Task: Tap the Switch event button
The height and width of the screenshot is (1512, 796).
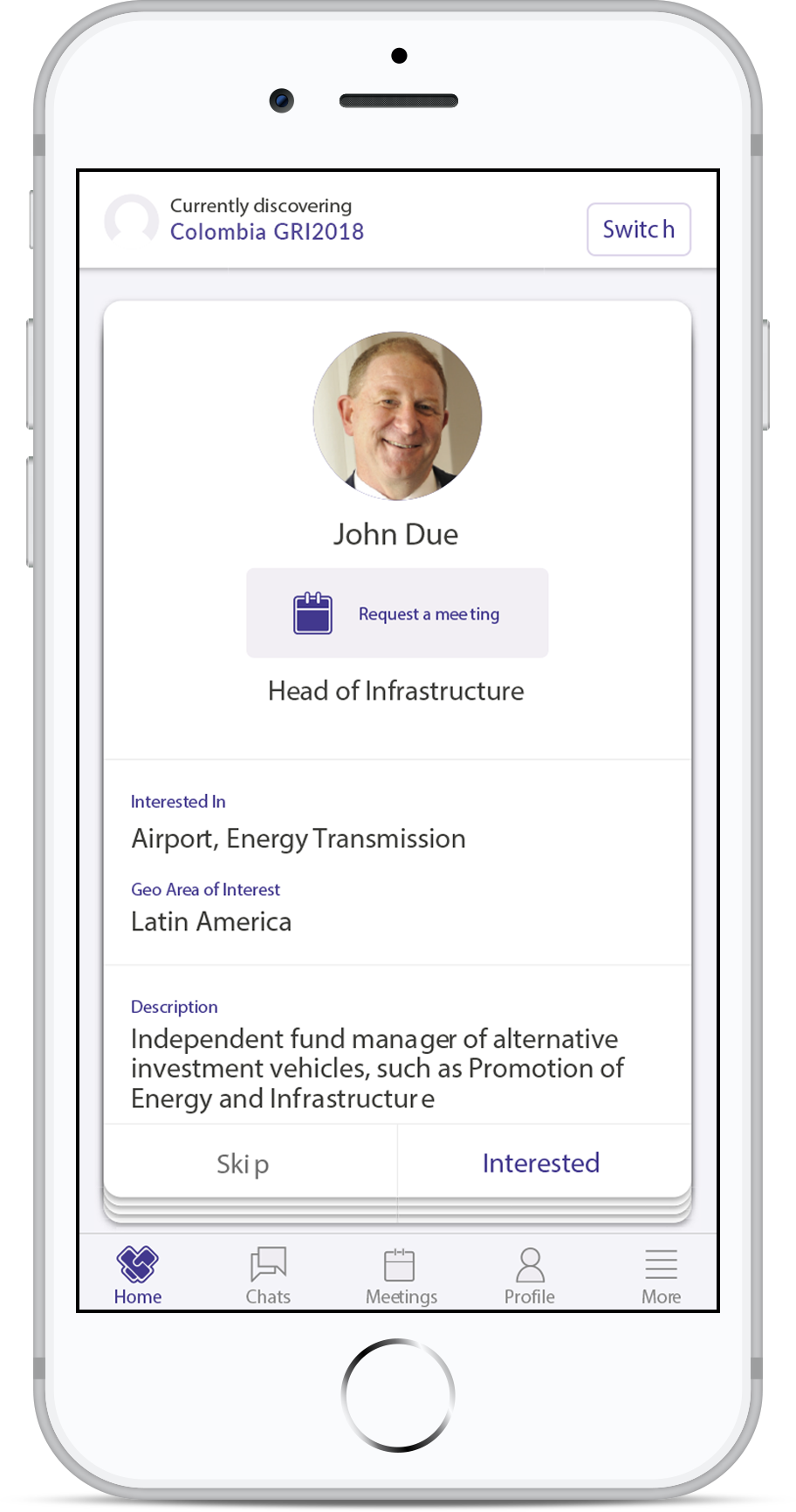Action: 639,229
